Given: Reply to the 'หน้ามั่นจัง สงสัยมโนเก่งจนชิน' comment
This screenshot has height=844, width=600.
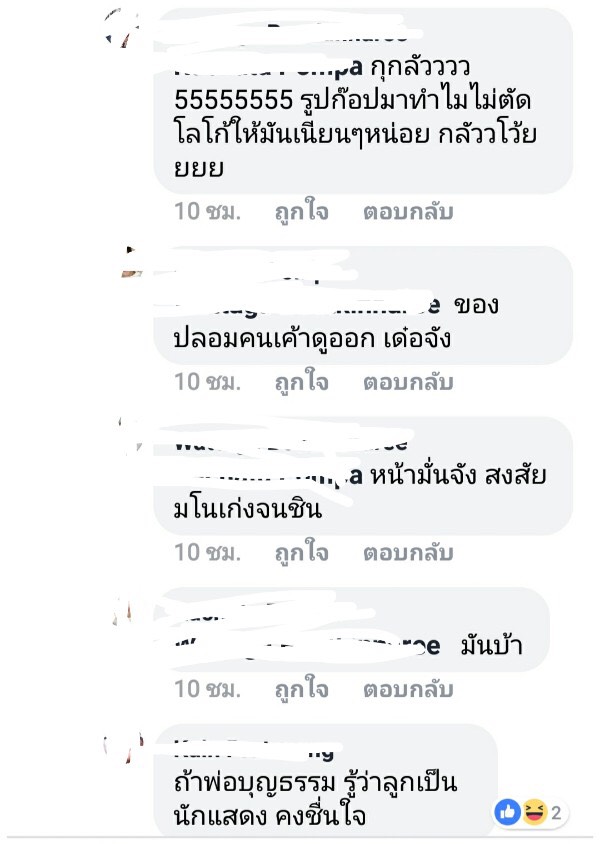Looking at the screenshot, I should click(408, 551).
